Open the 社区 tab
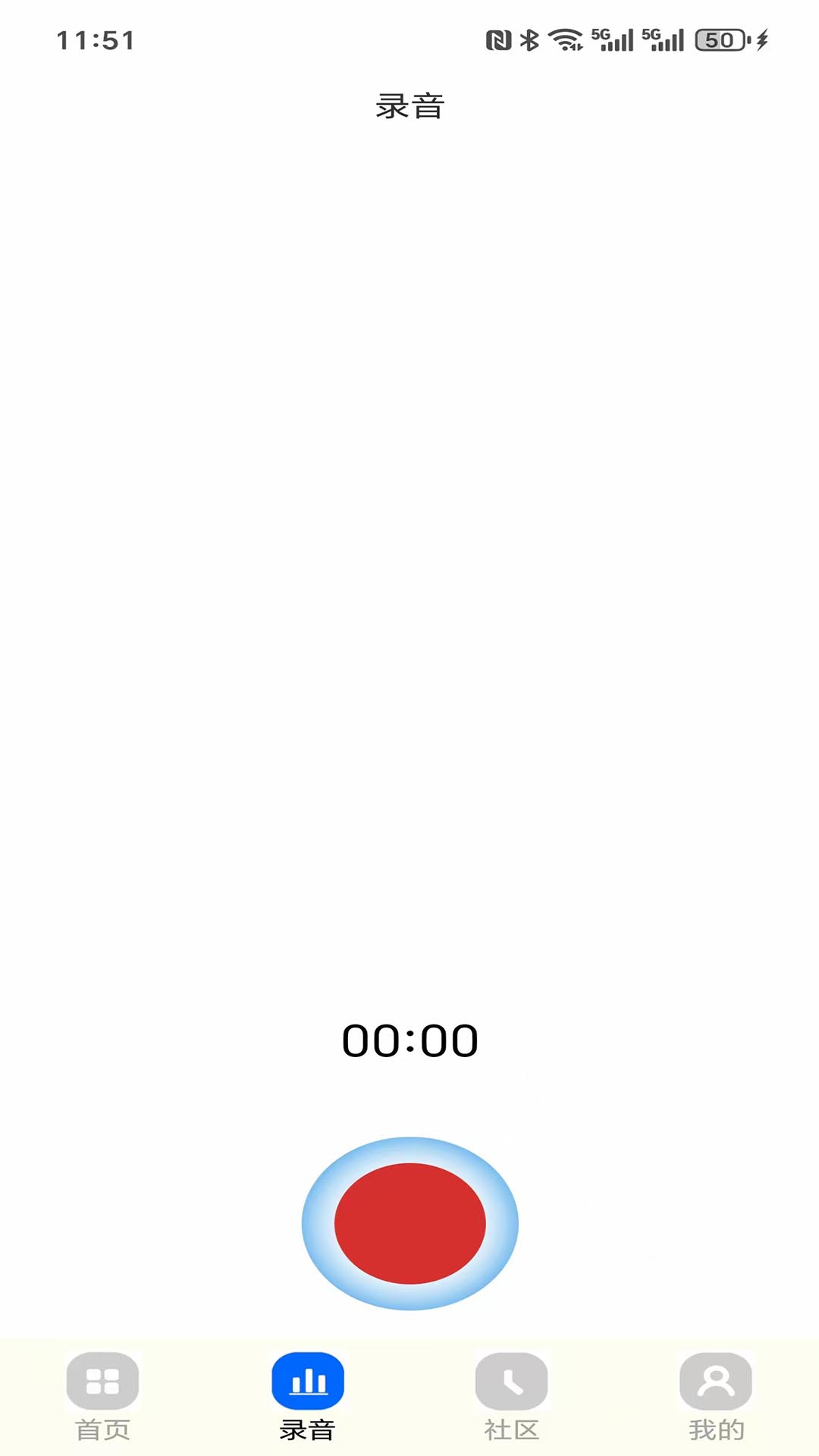Screen dimensions: 819x1456 pyautogui.click(x=511, y=1396)
